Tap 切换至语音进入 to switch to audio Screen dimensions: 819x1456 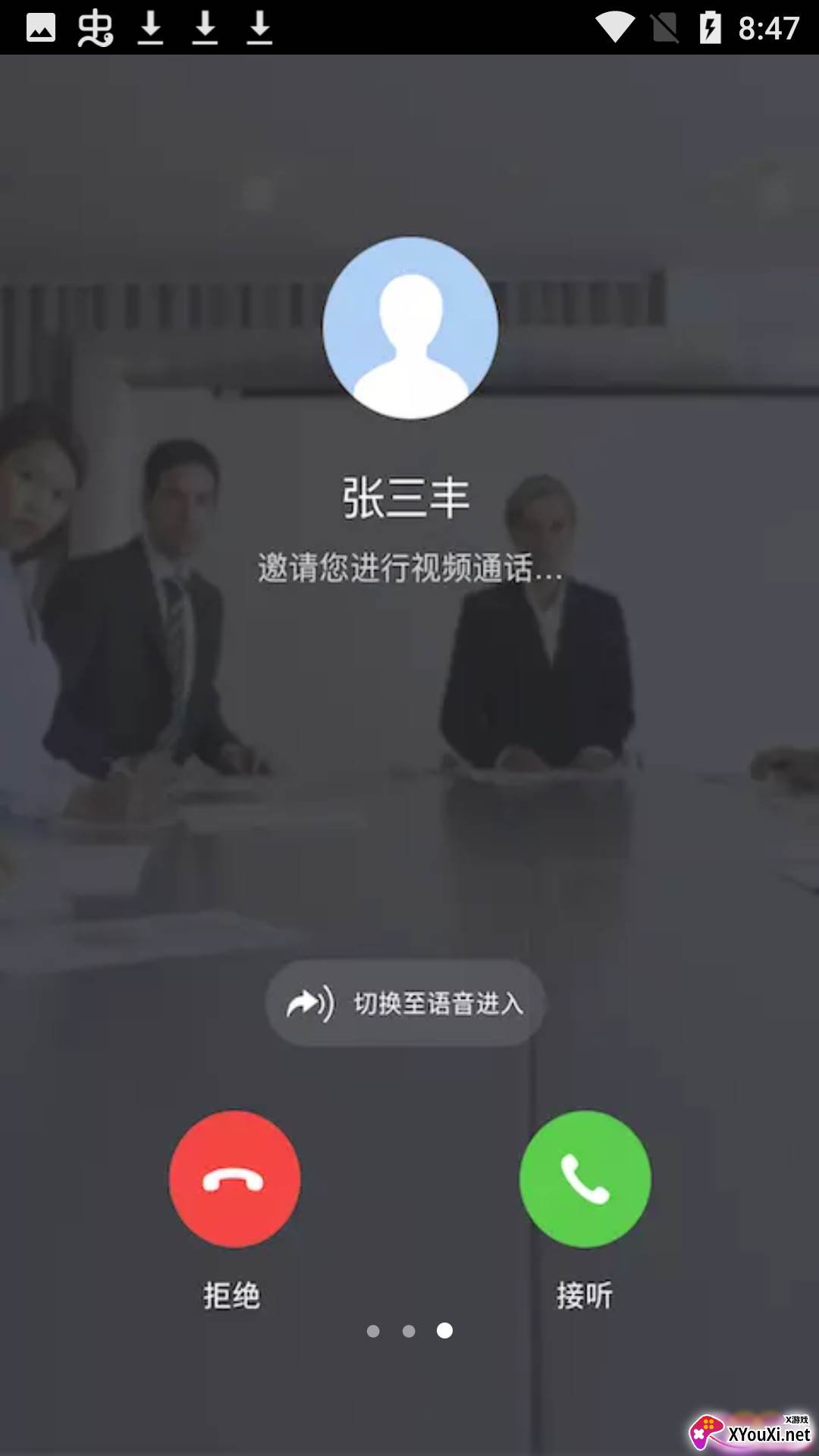coord(436,1003)
